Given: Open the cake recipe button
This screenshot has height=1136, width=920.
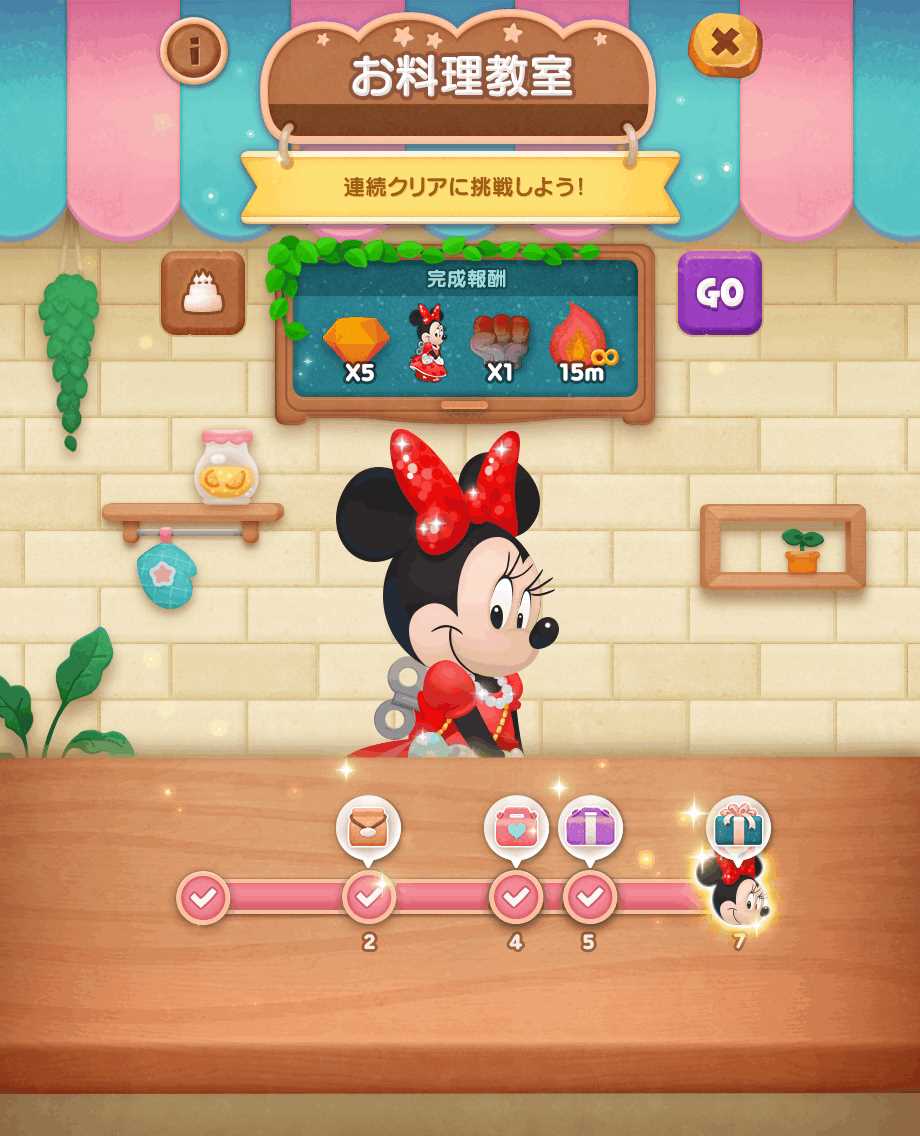Looking at the screenshot, I should pos(203,292).
